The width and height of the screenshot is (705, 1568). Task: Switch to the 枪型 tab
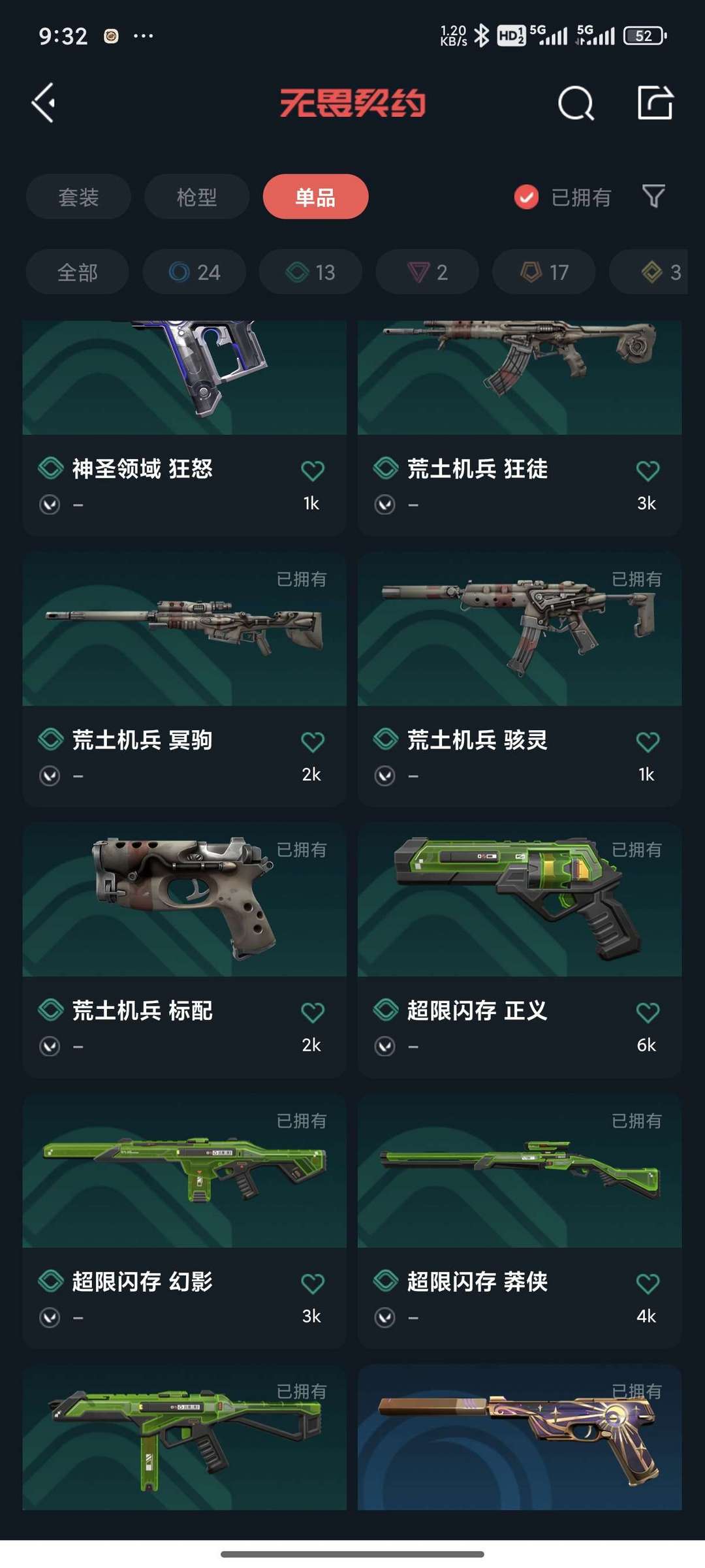pos(196,197)
